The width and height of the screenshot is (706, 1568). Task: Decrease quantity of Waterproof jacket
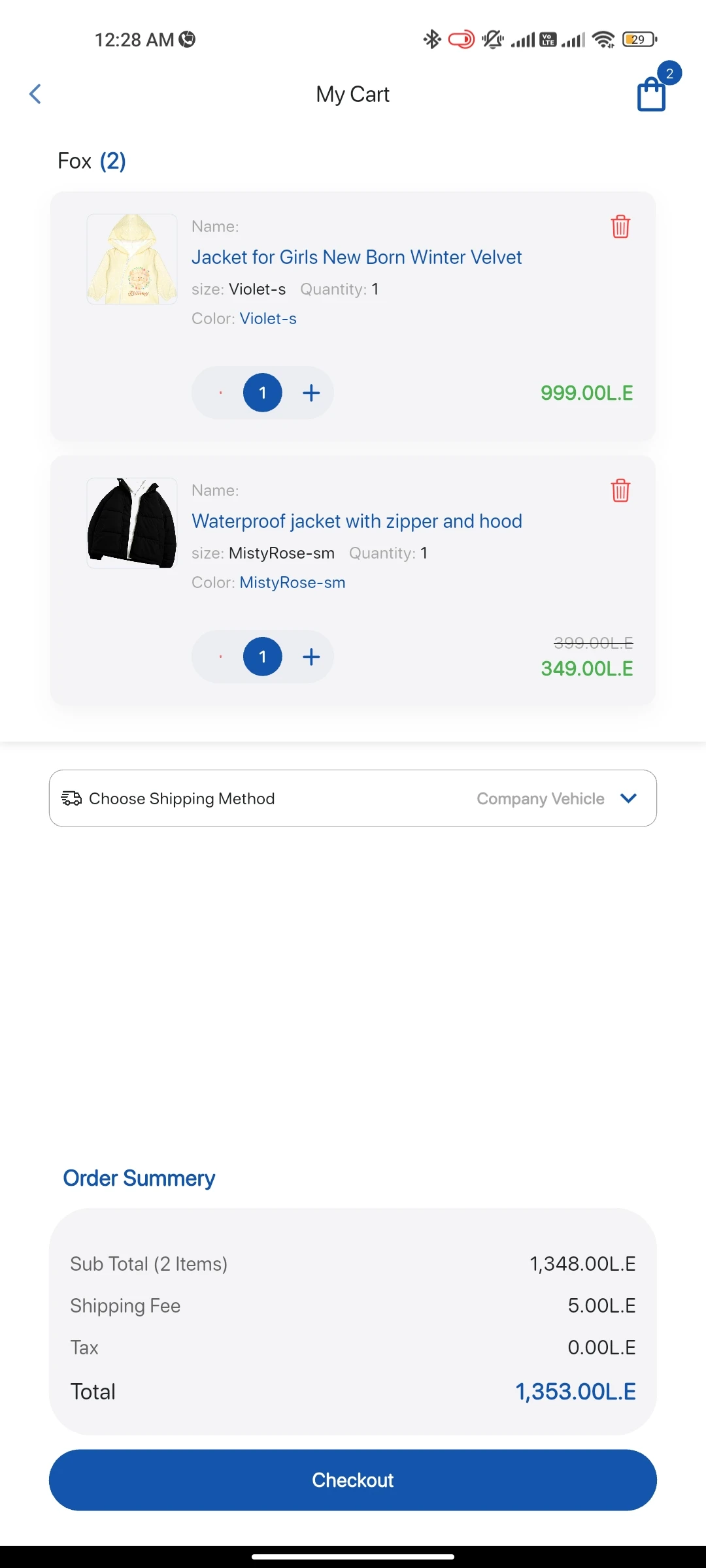(221, 657)
